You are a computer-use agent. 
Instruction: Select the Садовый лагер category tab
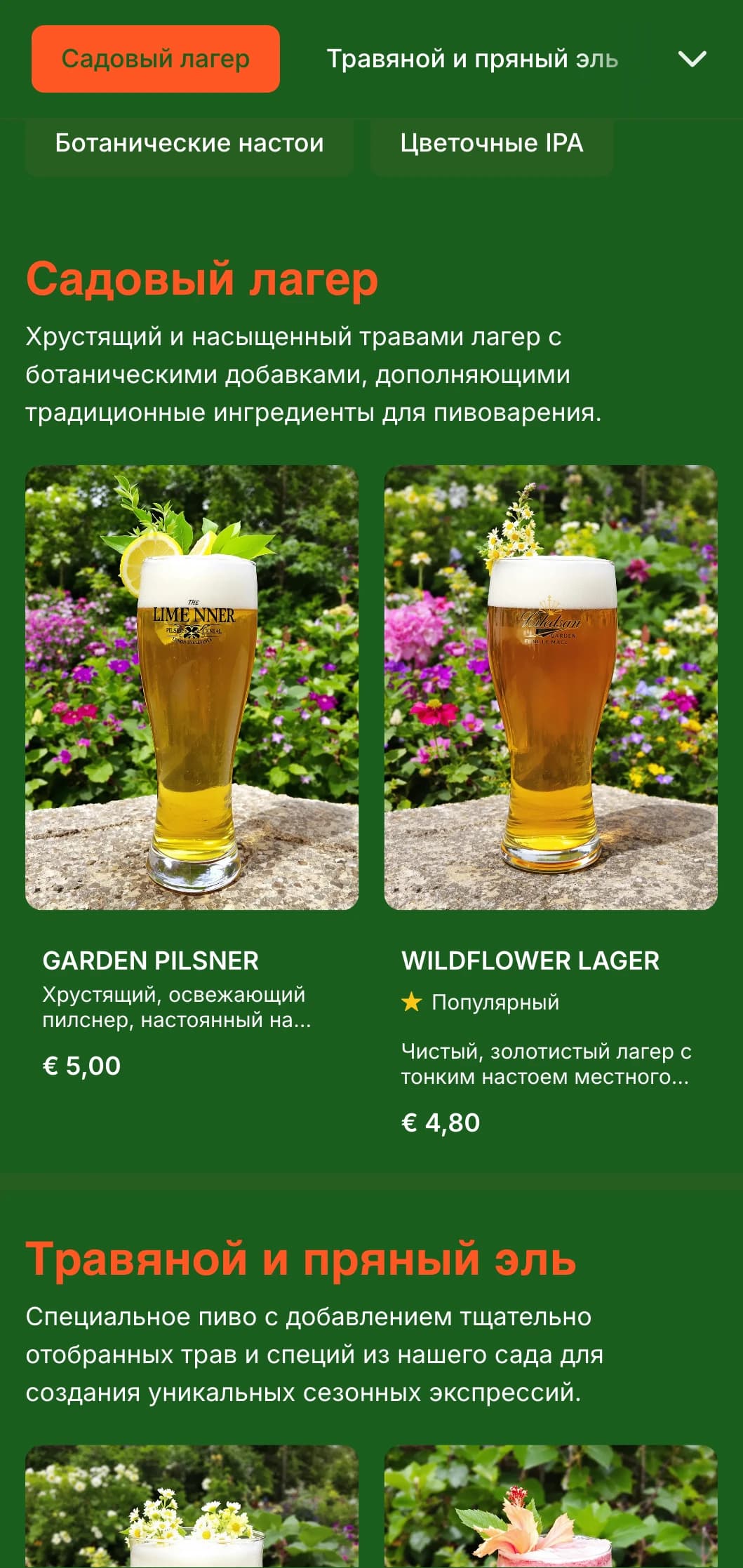[x=155, y=59]
